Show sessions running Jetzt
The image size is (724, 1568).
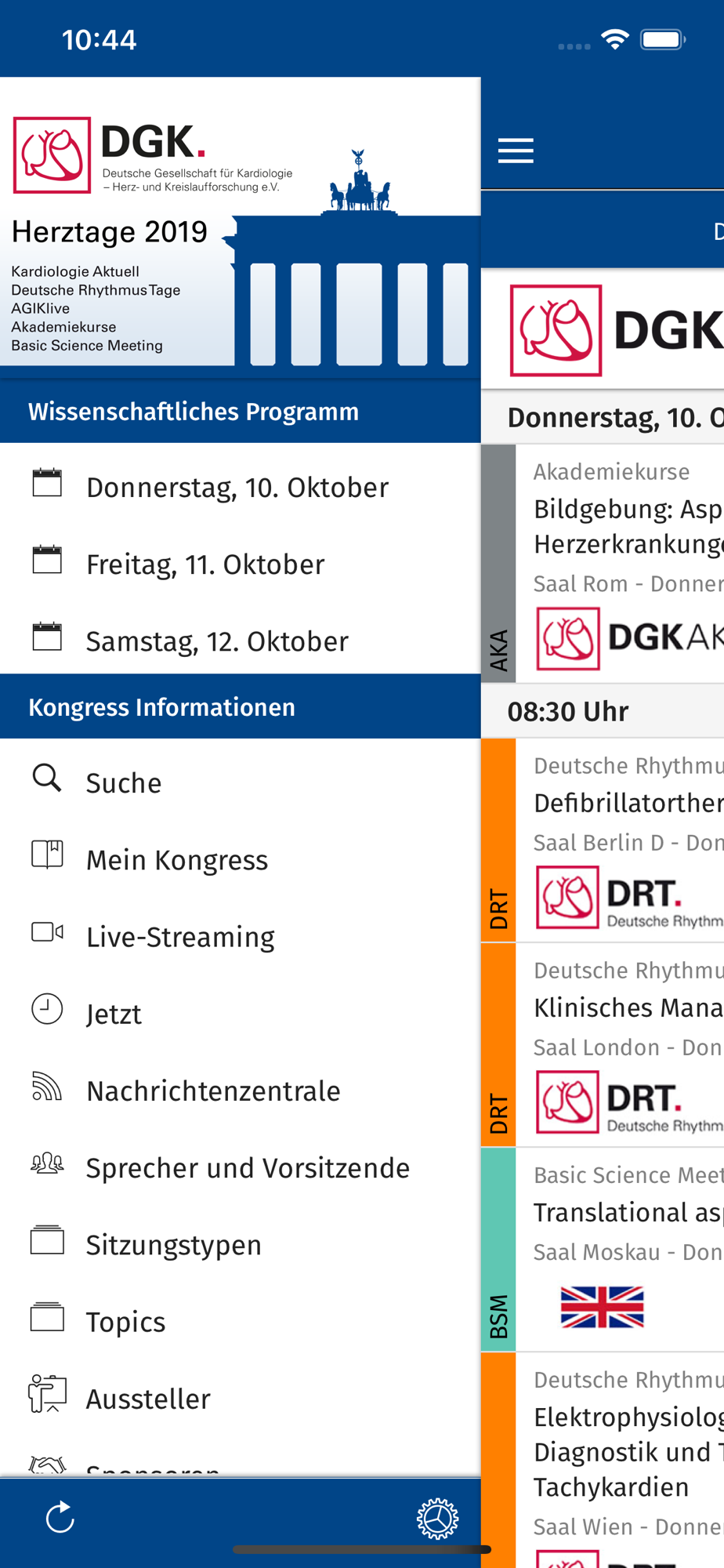click(240, 1012)
